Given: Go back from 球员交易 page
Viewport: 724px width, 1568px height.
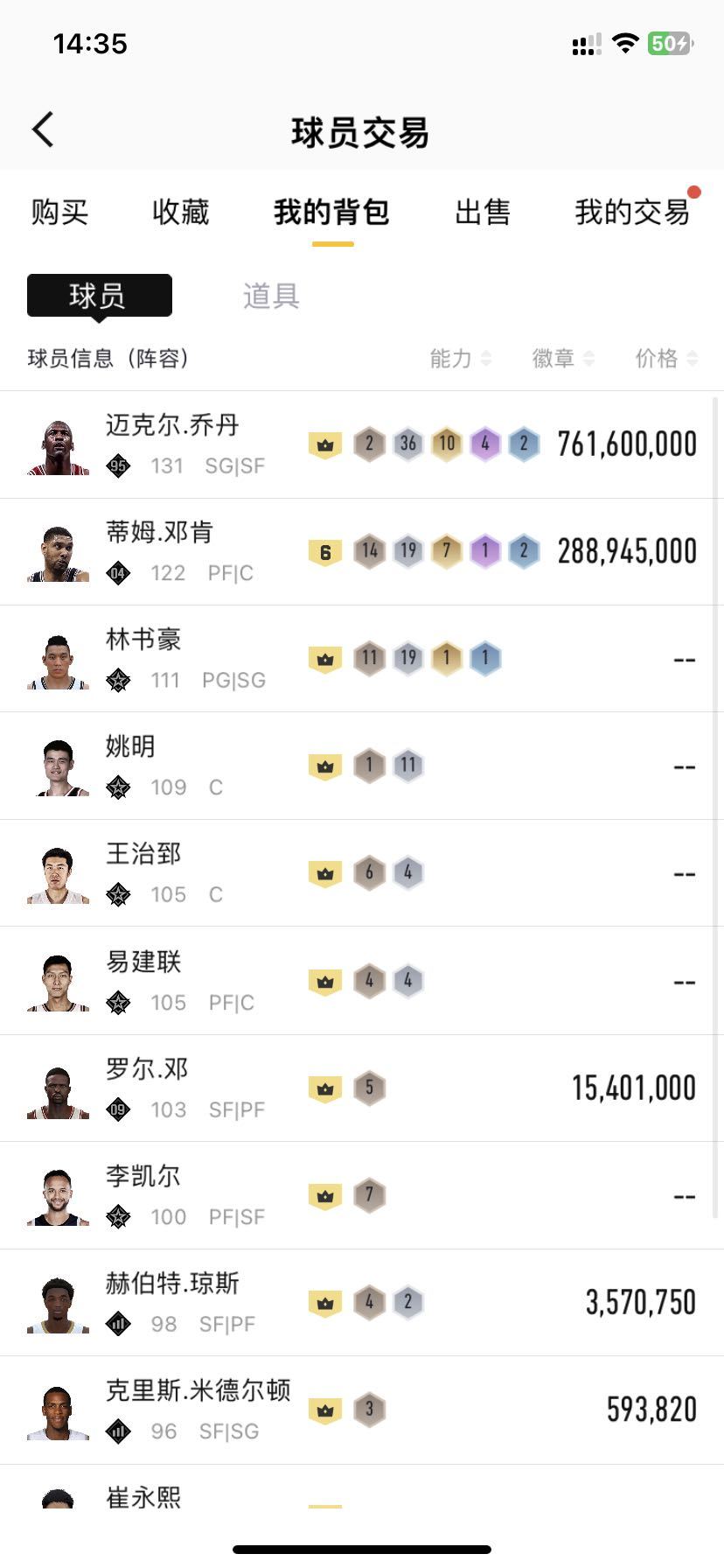Looking at the screenshot, I should (44, 130).
